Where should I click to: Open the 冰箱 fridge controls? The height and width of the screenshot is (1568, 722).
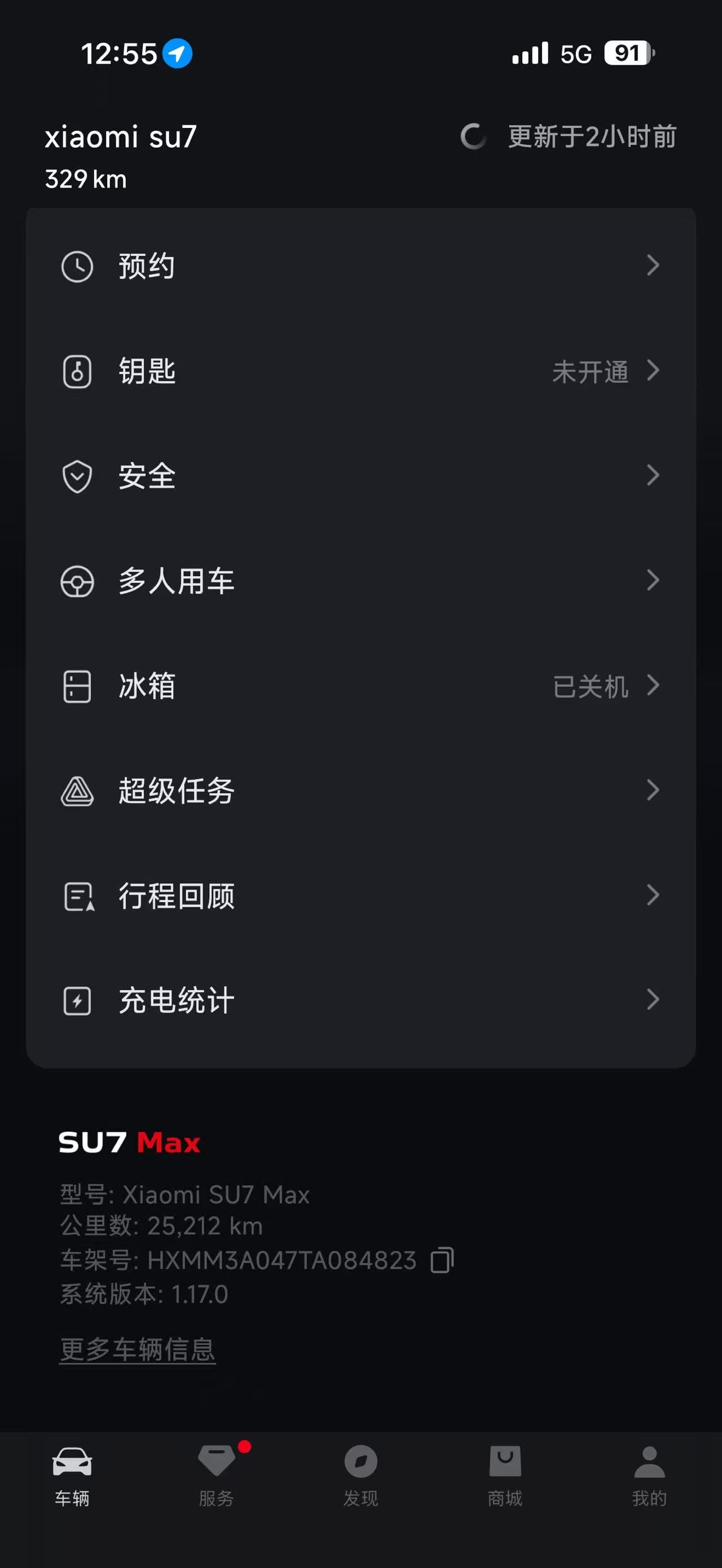click(361, 686)
